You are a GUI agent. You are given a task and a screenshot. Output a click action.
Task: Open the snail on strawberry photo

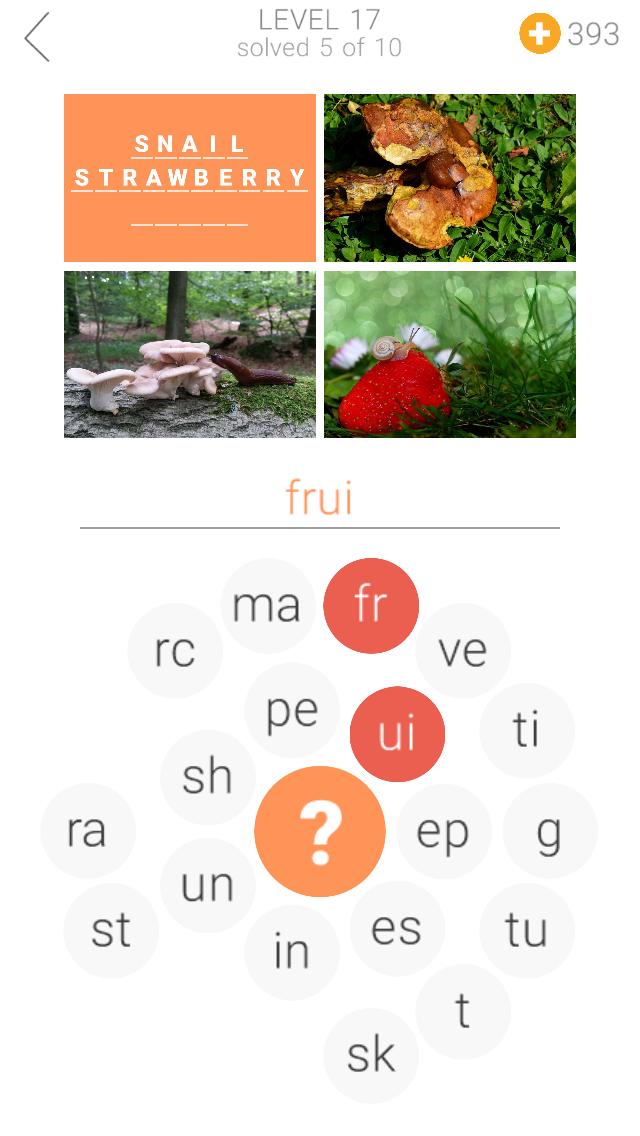(449, 354)
